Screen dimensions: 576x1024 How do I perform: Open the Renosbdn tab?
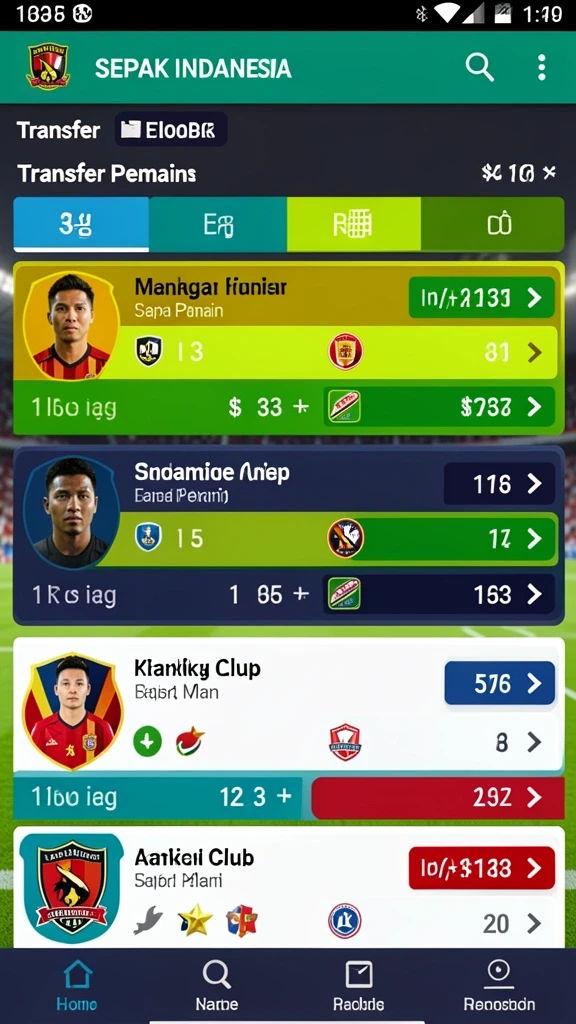(x=499, y=985)
